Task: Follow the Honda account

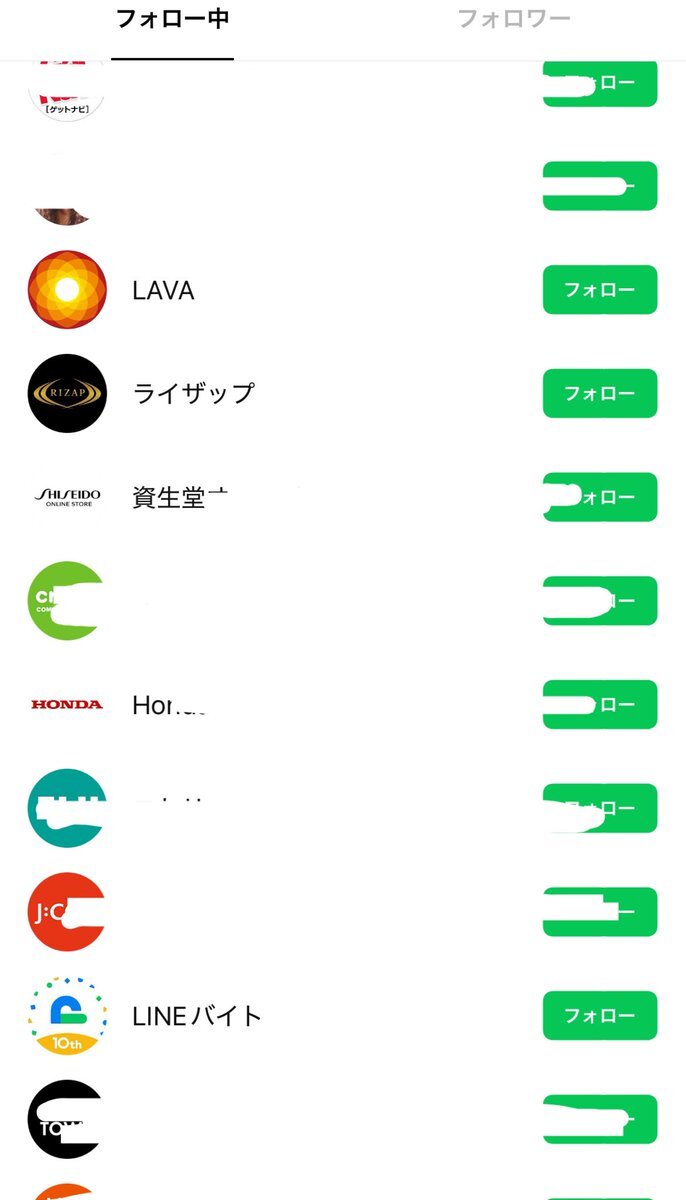Action: (x=599, y=705)
